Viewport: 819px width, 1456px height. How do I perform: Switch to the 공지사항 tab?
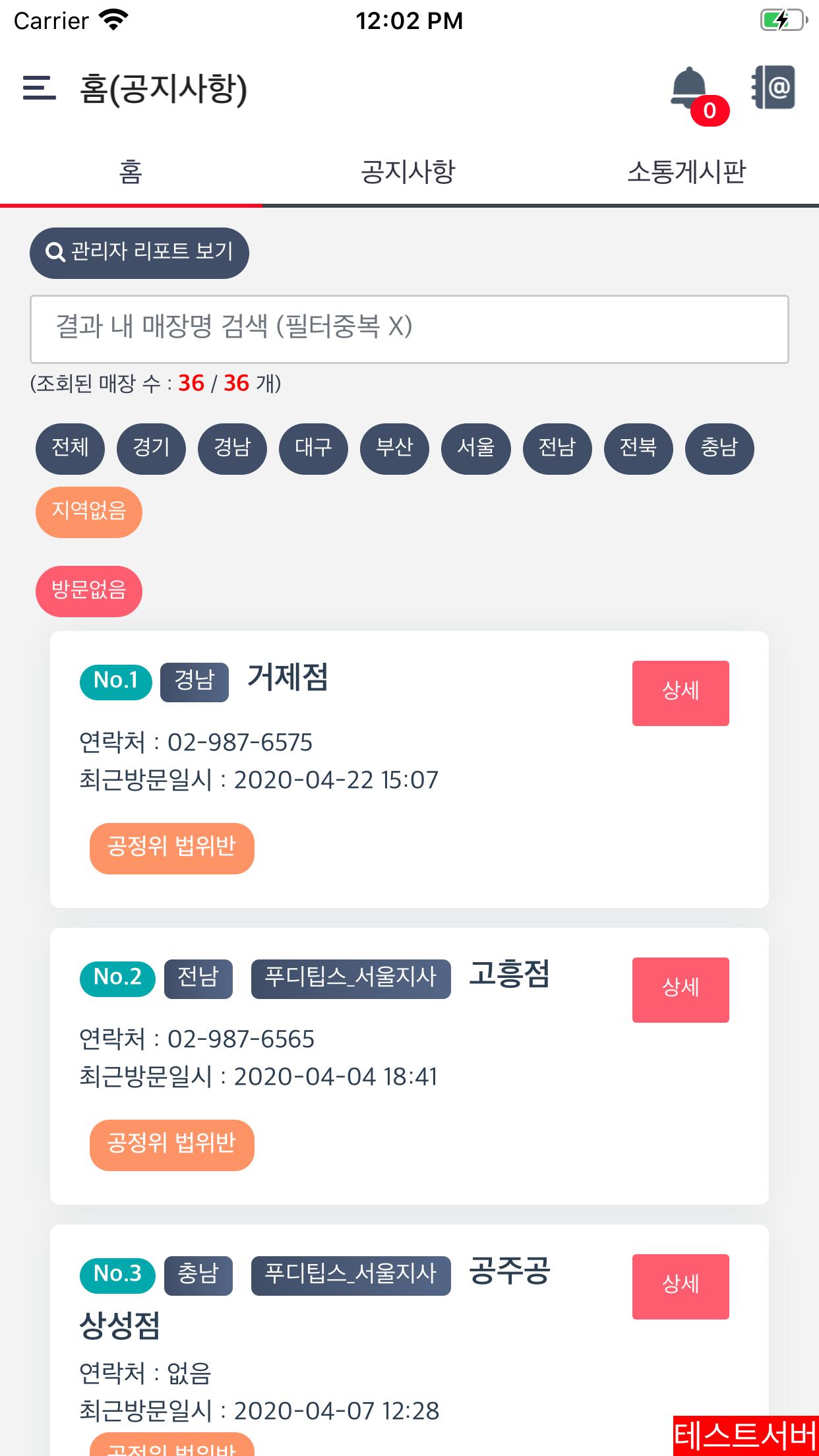408,171
